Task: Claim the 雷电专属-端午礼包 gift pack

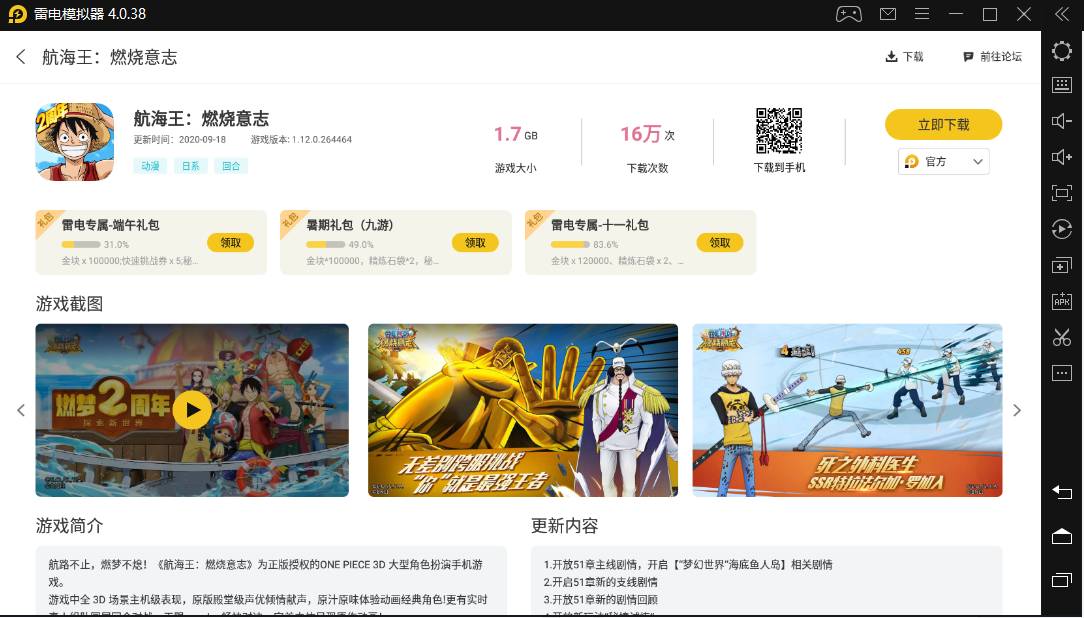Action: pos(230,243)
